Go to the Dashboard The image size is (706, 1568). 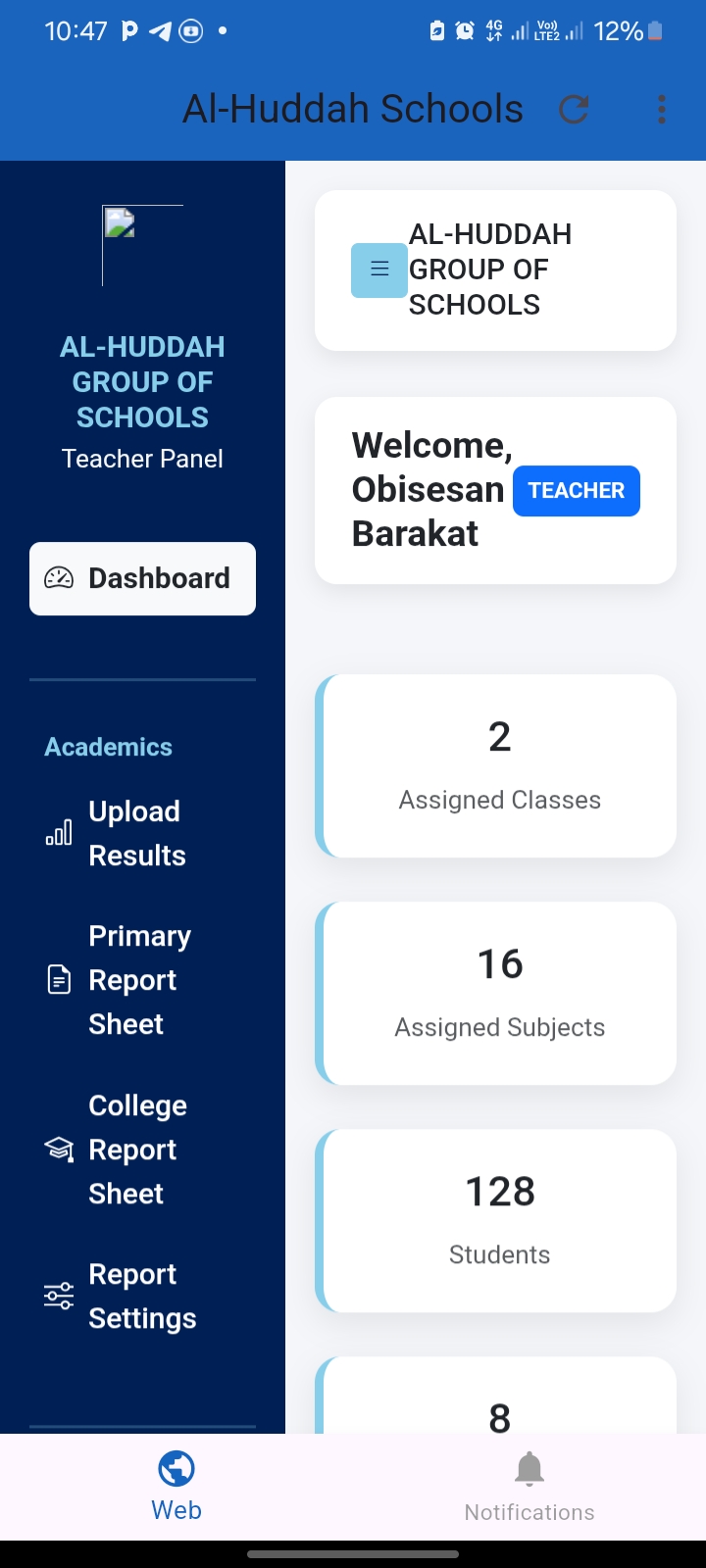(x=143, y=578)
